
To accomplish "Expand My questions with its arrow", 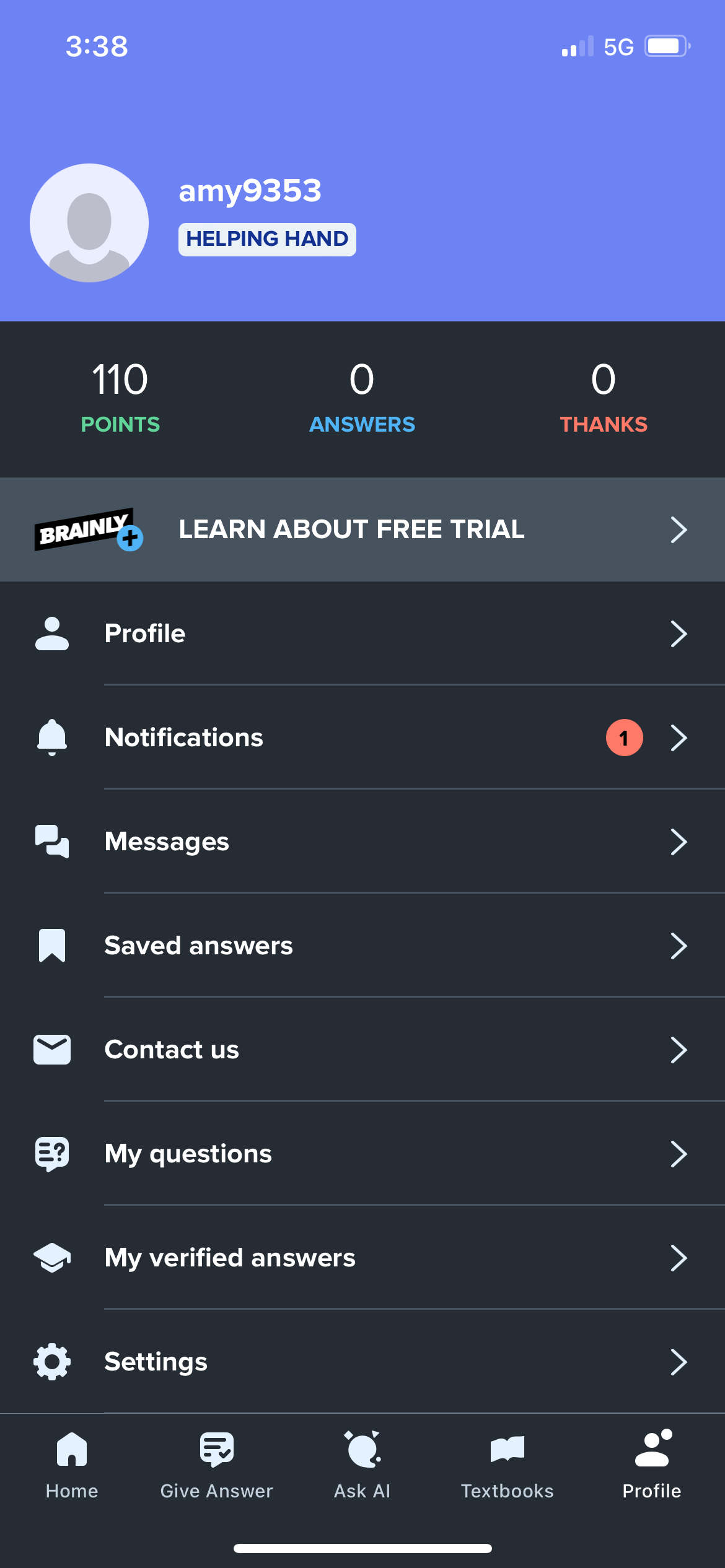I will point(680,1153).
